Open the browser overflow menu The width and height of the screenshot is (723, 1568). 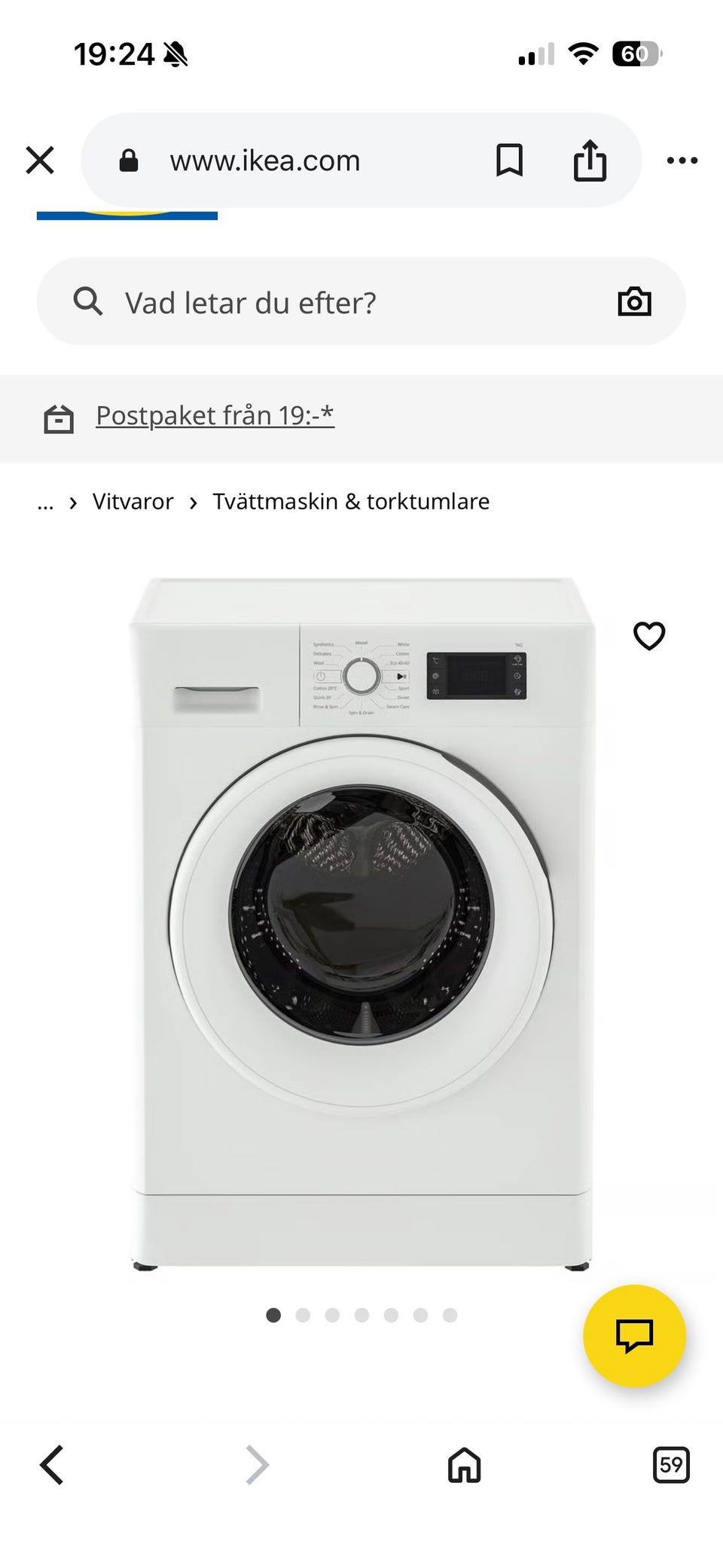coord(682,160)
